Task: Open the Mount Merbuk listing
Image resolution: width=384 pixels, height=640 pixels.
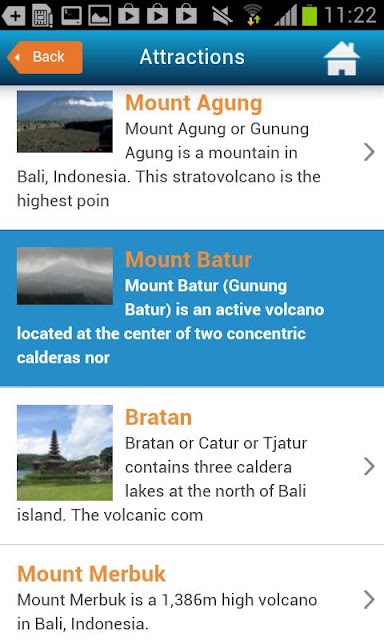Action: pyautogui.click(x=192, y=592)
